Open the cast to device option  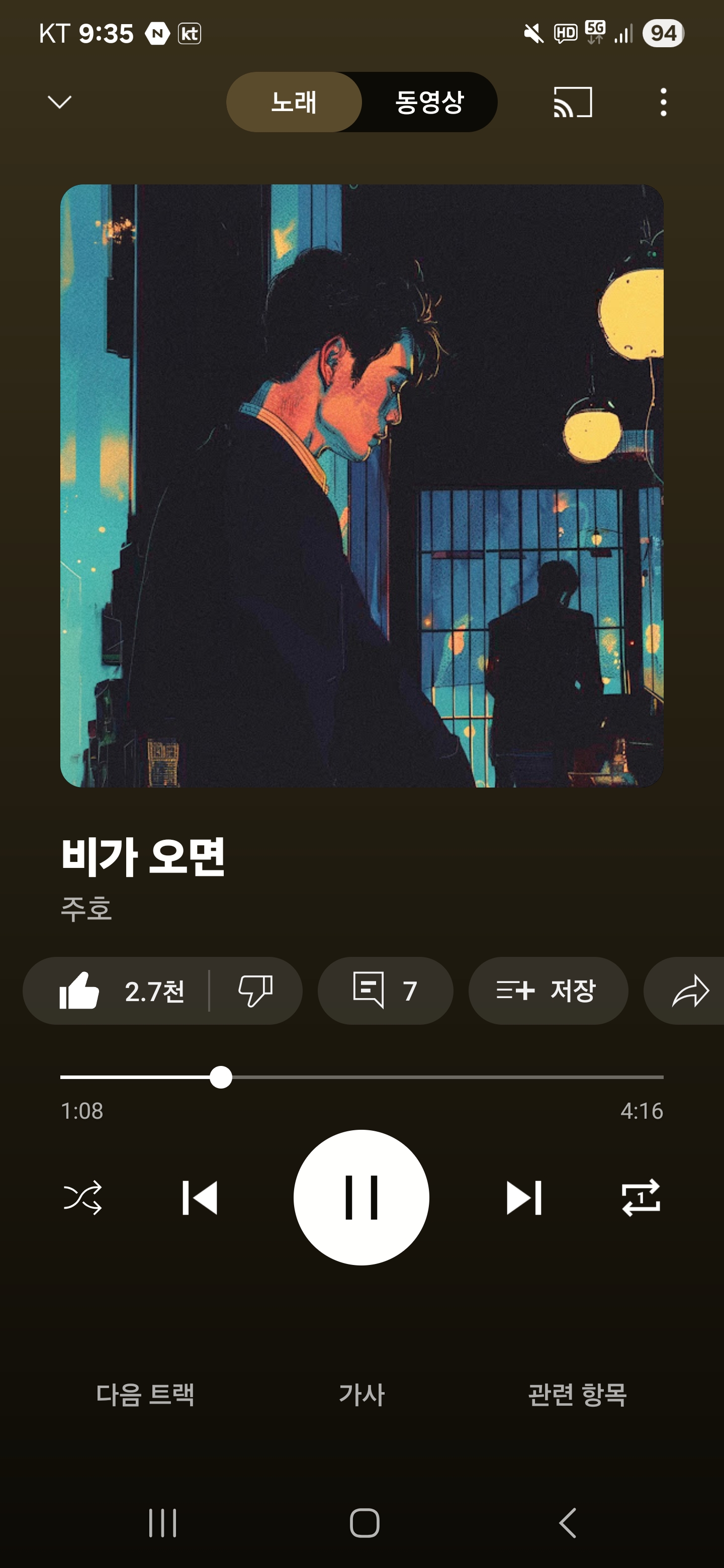coord(572,102)
